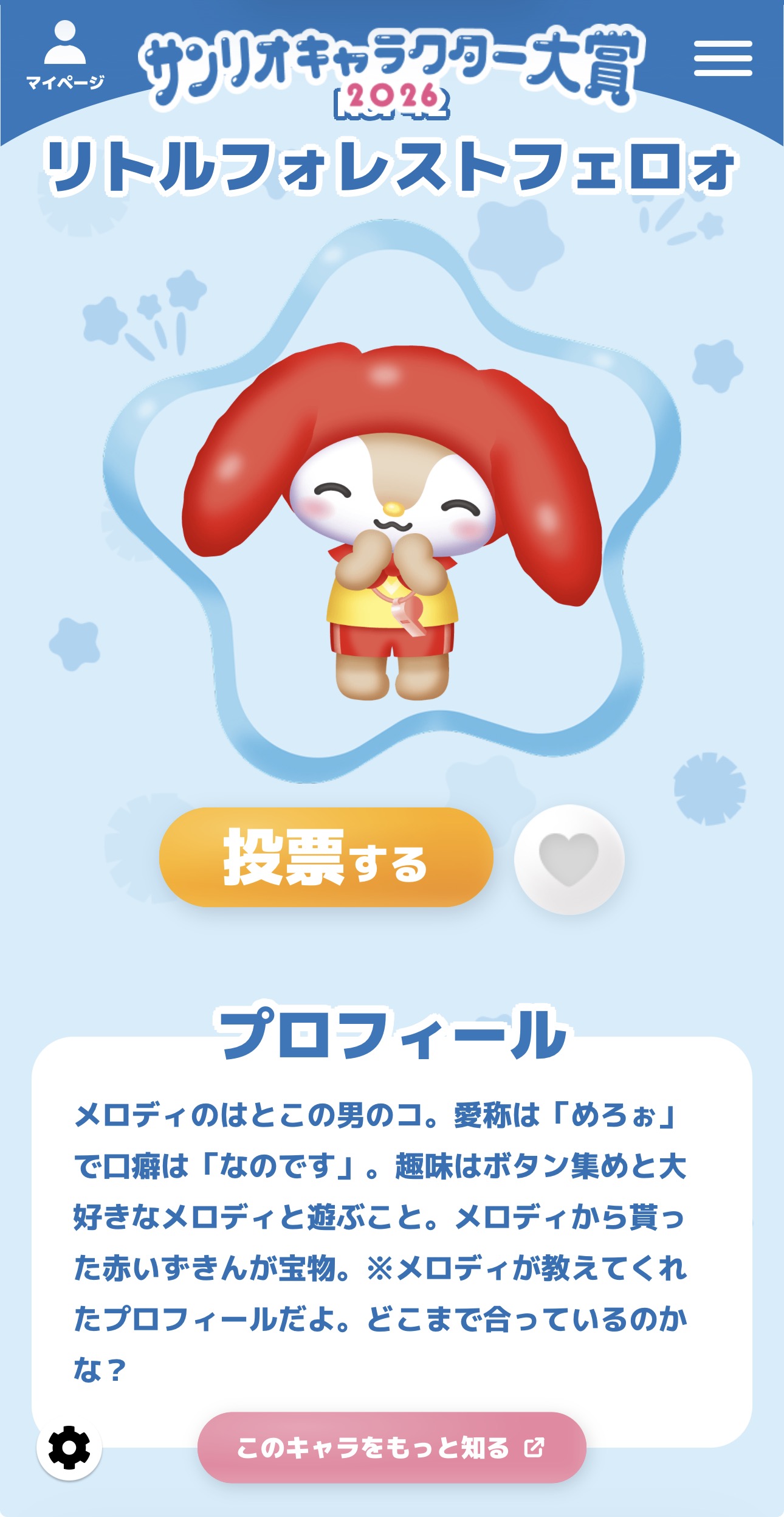Tap the 投票する vote button
This screenshot has width=784, height=1517.
coord(326,857)
